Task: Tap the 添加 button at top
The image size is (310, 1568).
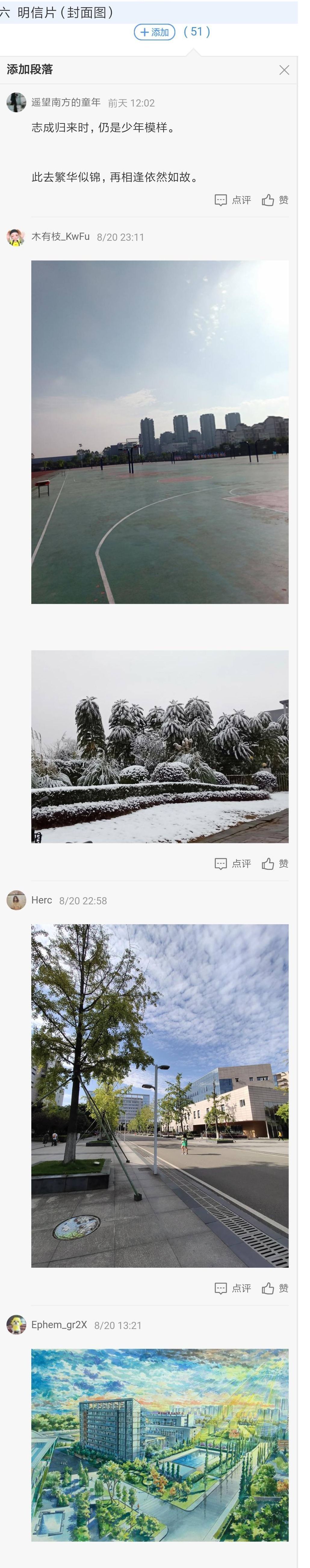Action: coord(154,32)
